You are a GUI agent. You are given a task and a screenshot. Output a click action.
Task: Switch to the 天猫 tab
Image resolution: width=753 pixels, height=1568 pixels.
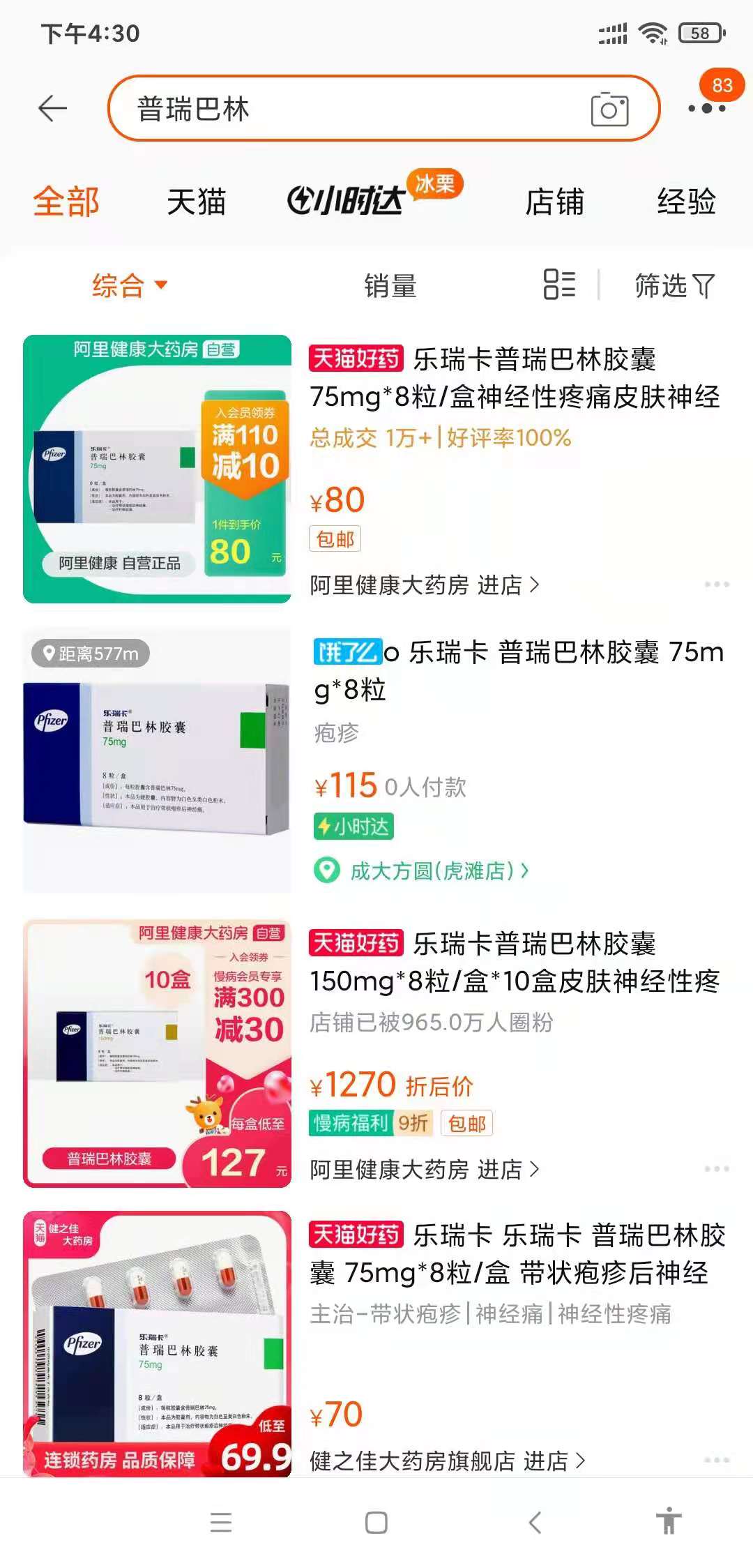tap(196, 202)
